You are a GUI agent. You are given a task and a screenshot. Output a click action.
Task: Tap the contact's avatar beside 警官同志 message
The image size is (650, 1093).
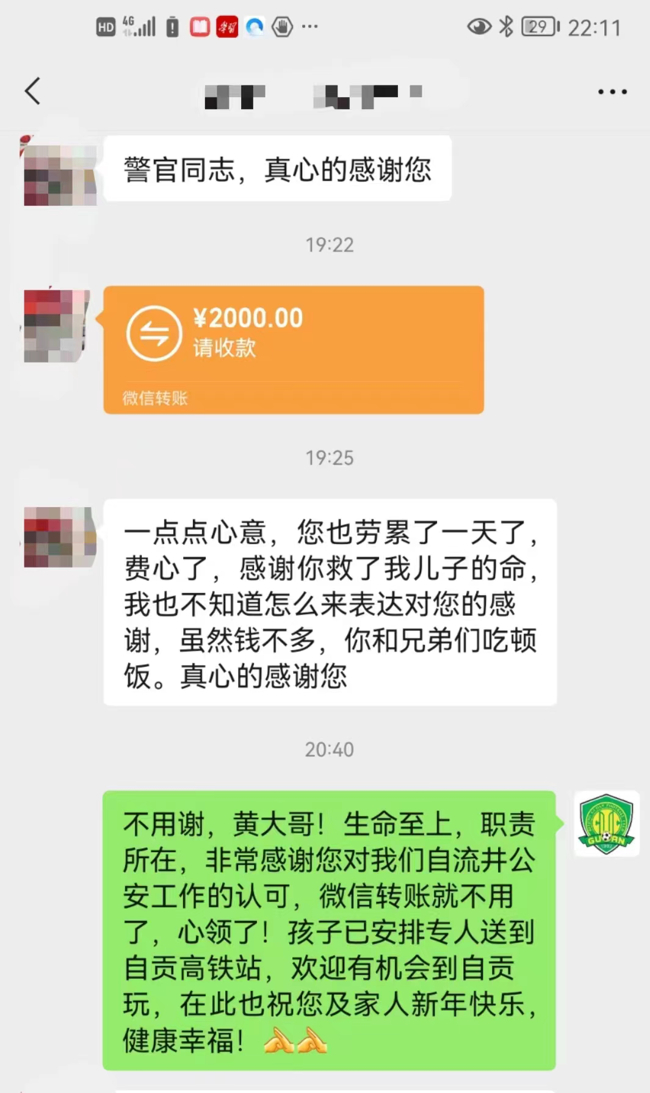coord(59,171)
